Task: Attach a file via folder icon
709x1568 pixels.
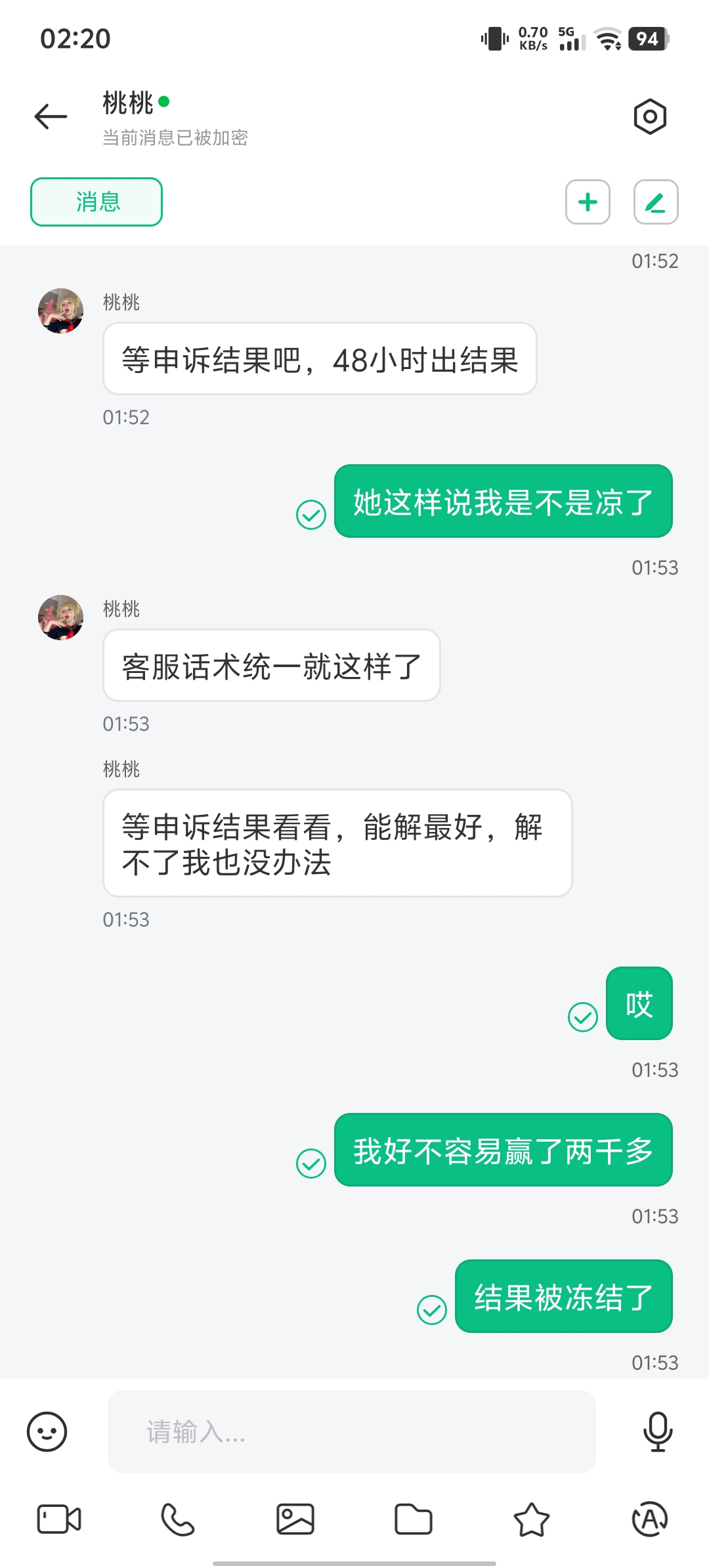Action: point(413,1519)
